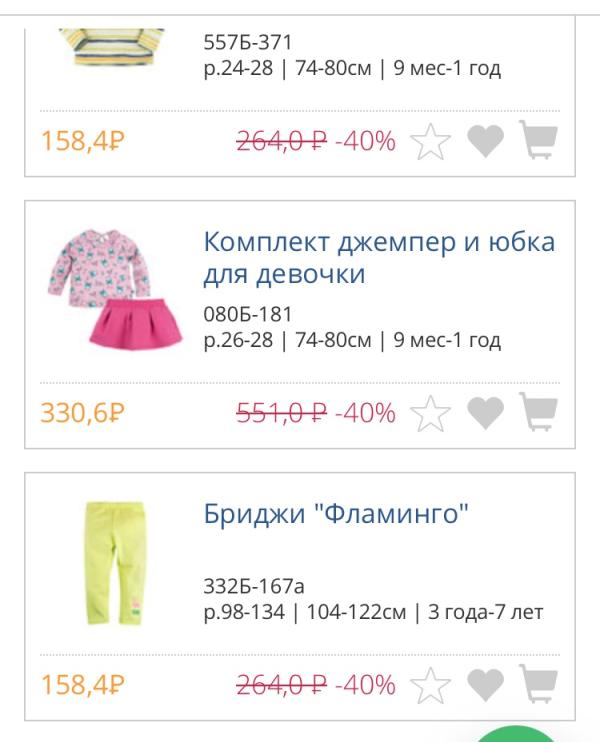Image resolution: width=600 pixels, height=742 pixels.
Task: Put Бриджи "Фламинго" into the cart
Action: (538, 685)
